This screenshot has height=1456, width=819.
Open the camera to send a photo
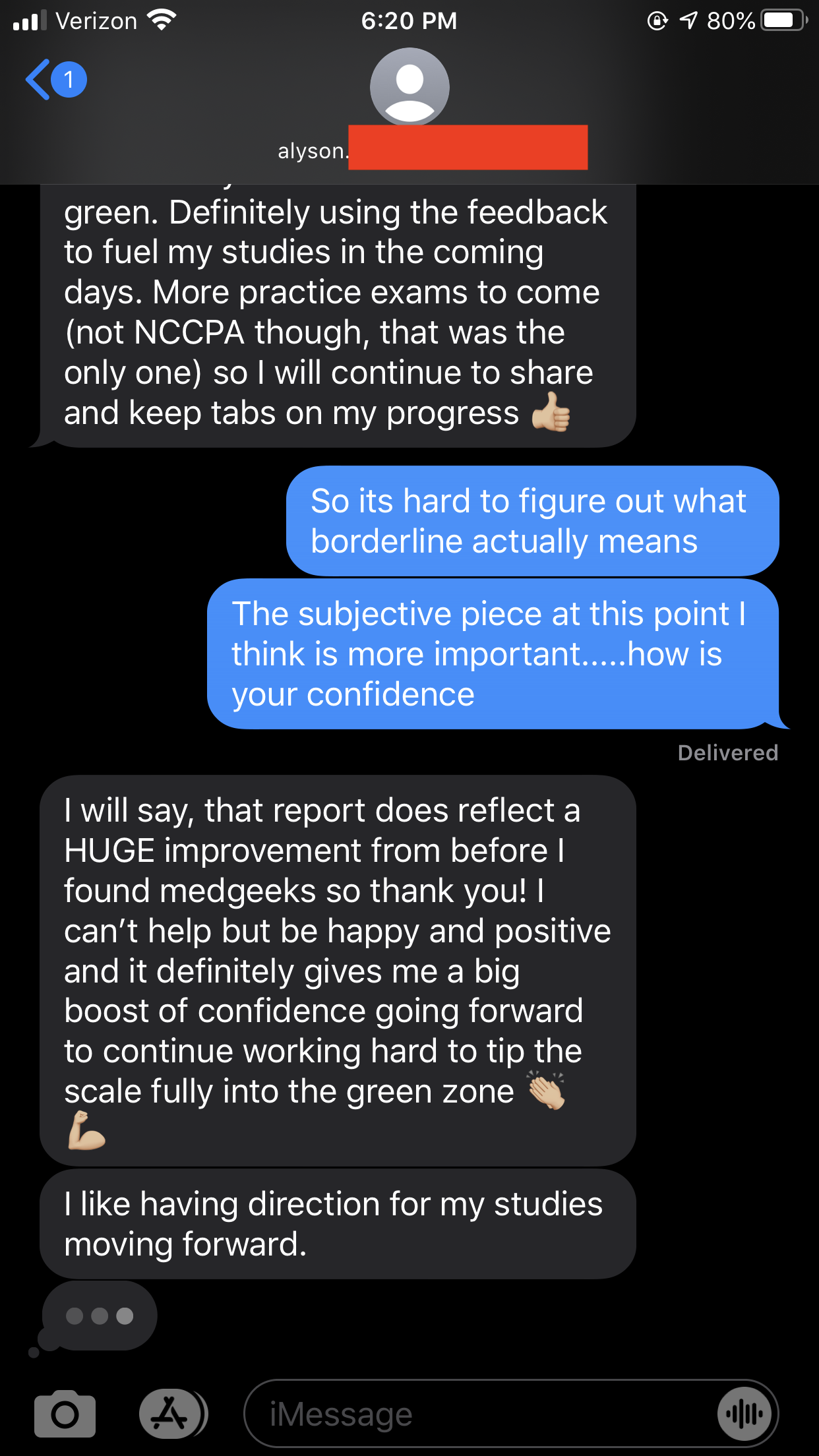tap(65, 1414)
